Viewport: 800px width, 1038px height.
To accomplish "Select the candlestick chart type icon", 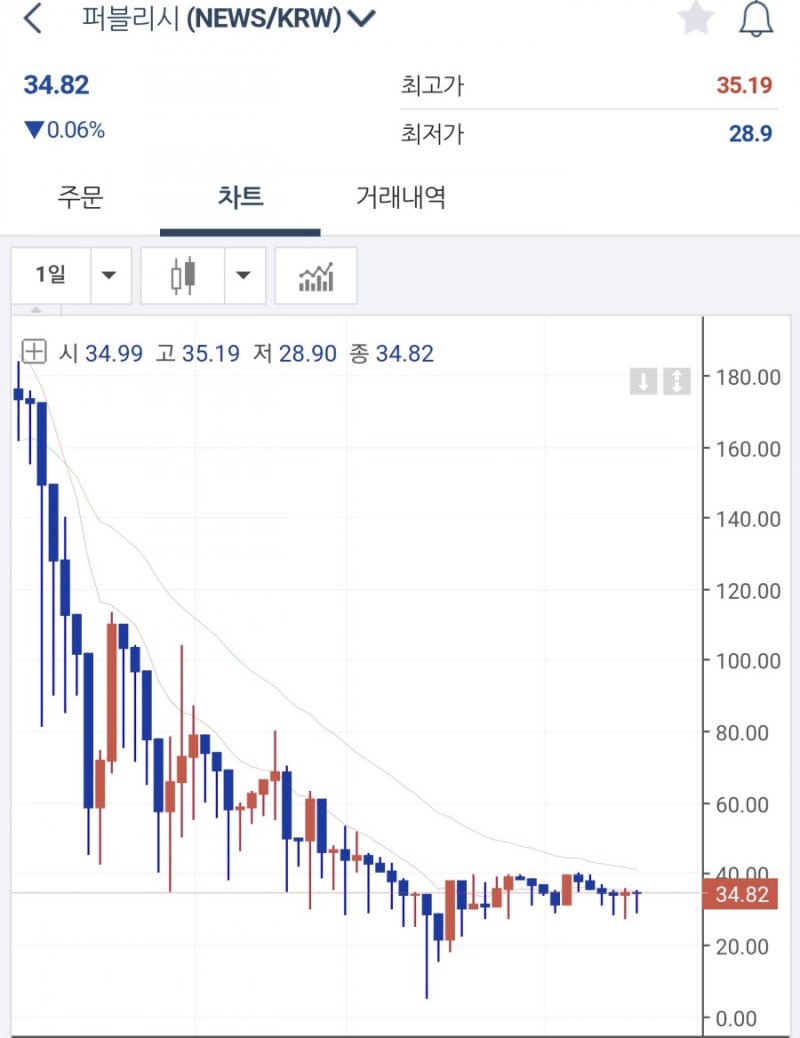I will pos(181,276).
